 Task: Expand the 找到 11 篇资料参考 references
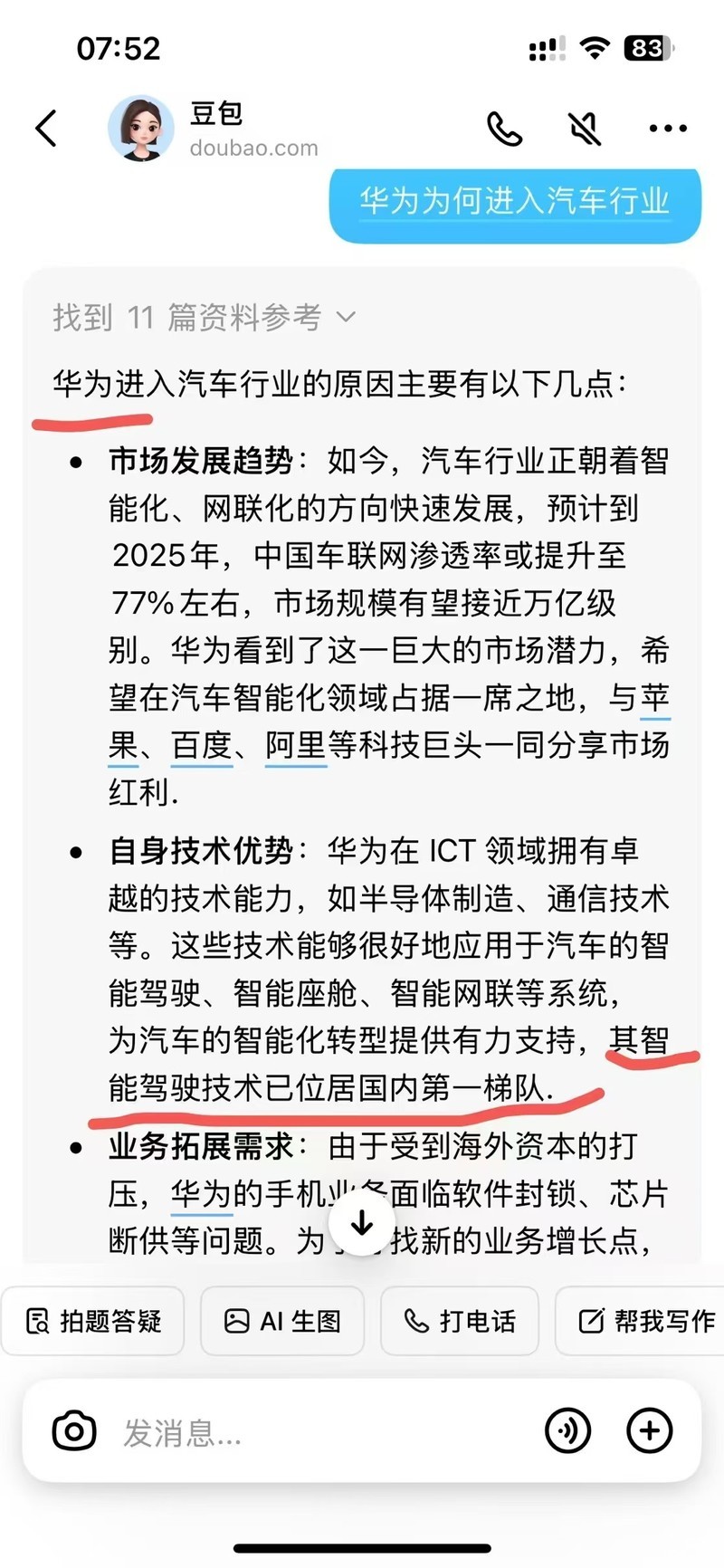click(205, 317)
